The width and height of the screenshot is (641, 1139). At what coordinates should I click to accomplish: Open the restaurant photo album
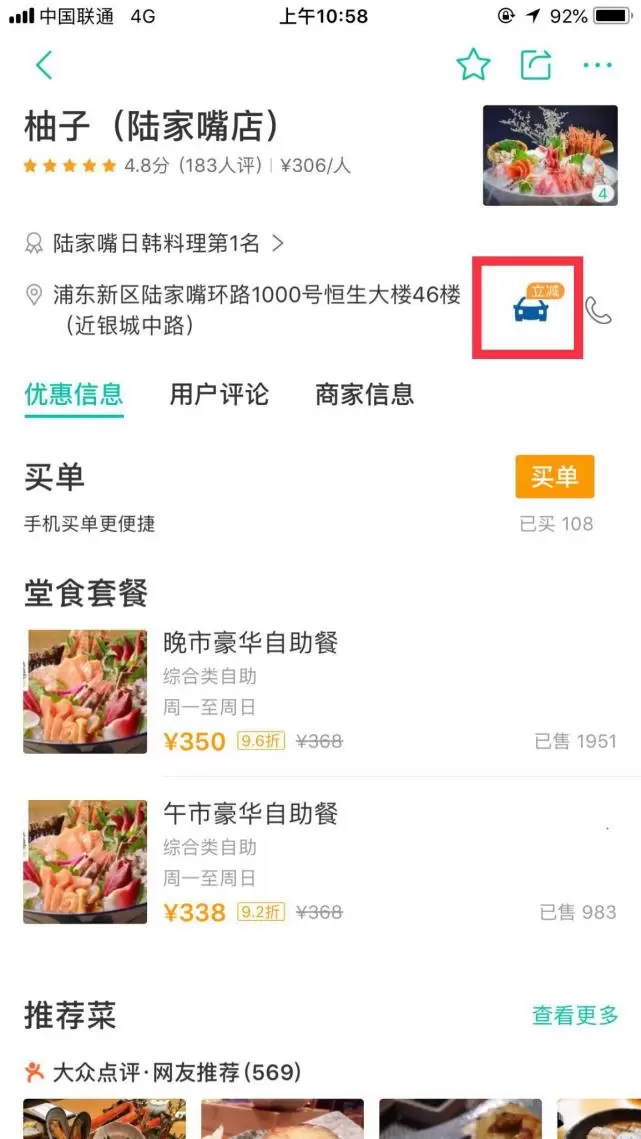(x=536, y=155)
